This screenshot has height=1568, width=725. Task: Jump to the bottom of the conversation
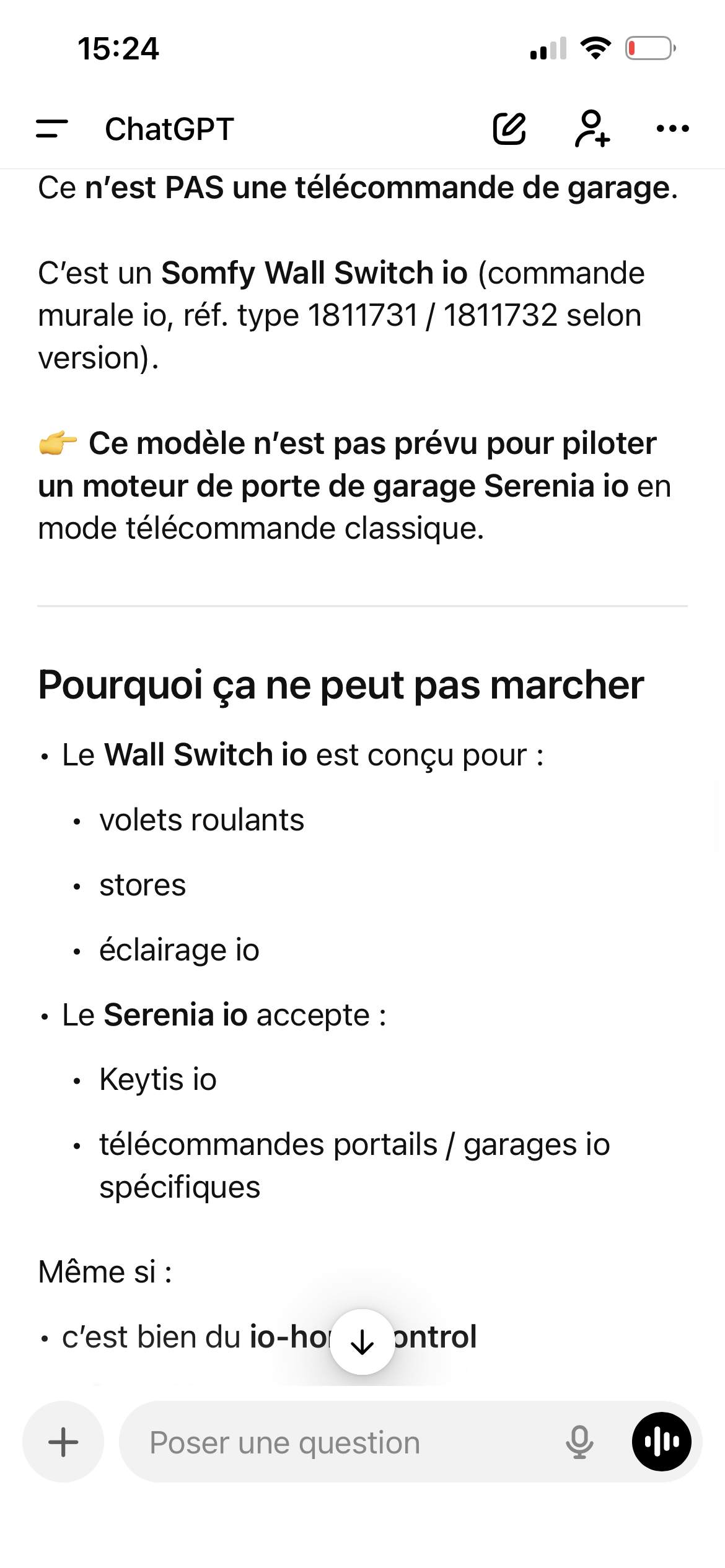click(x=362, y=1342)
